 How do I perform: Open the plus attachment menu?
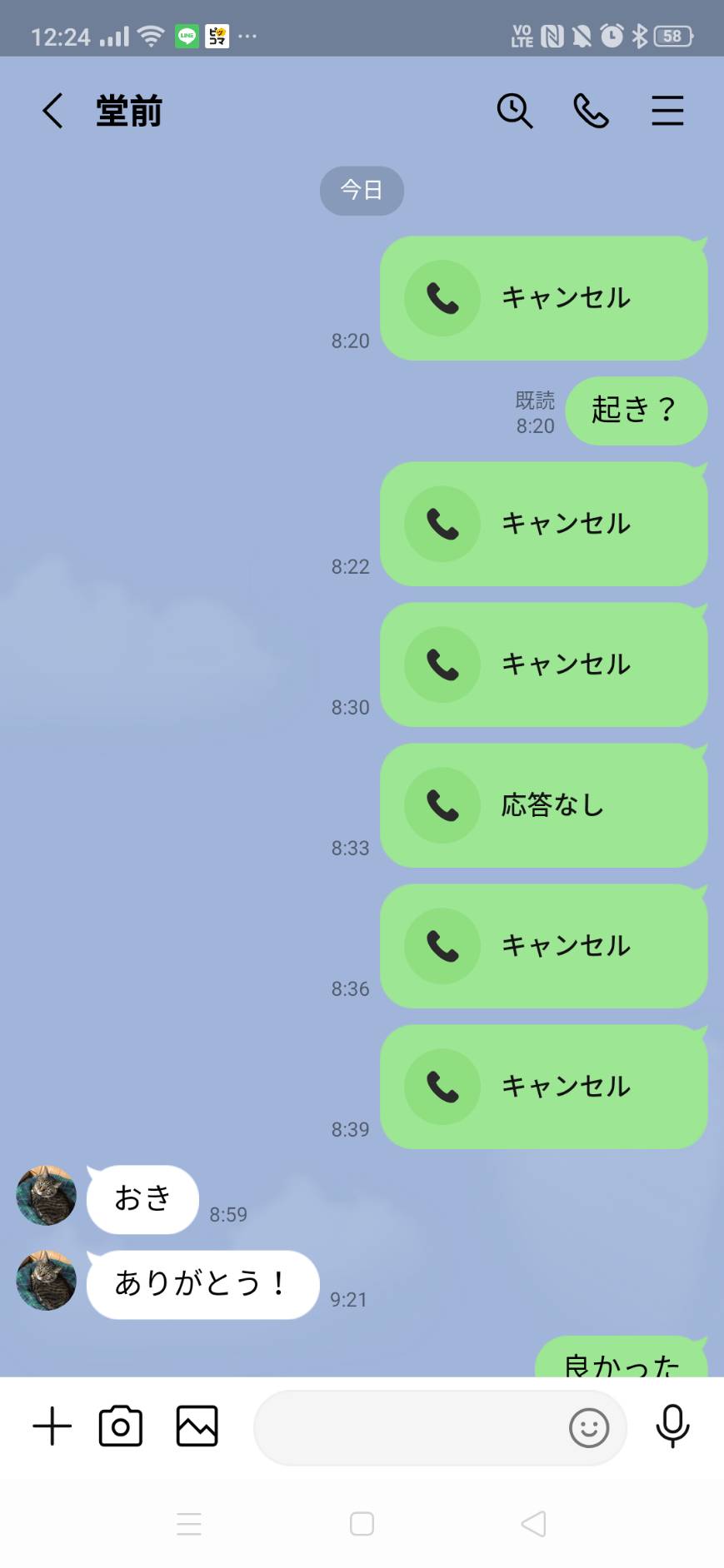52,1426
